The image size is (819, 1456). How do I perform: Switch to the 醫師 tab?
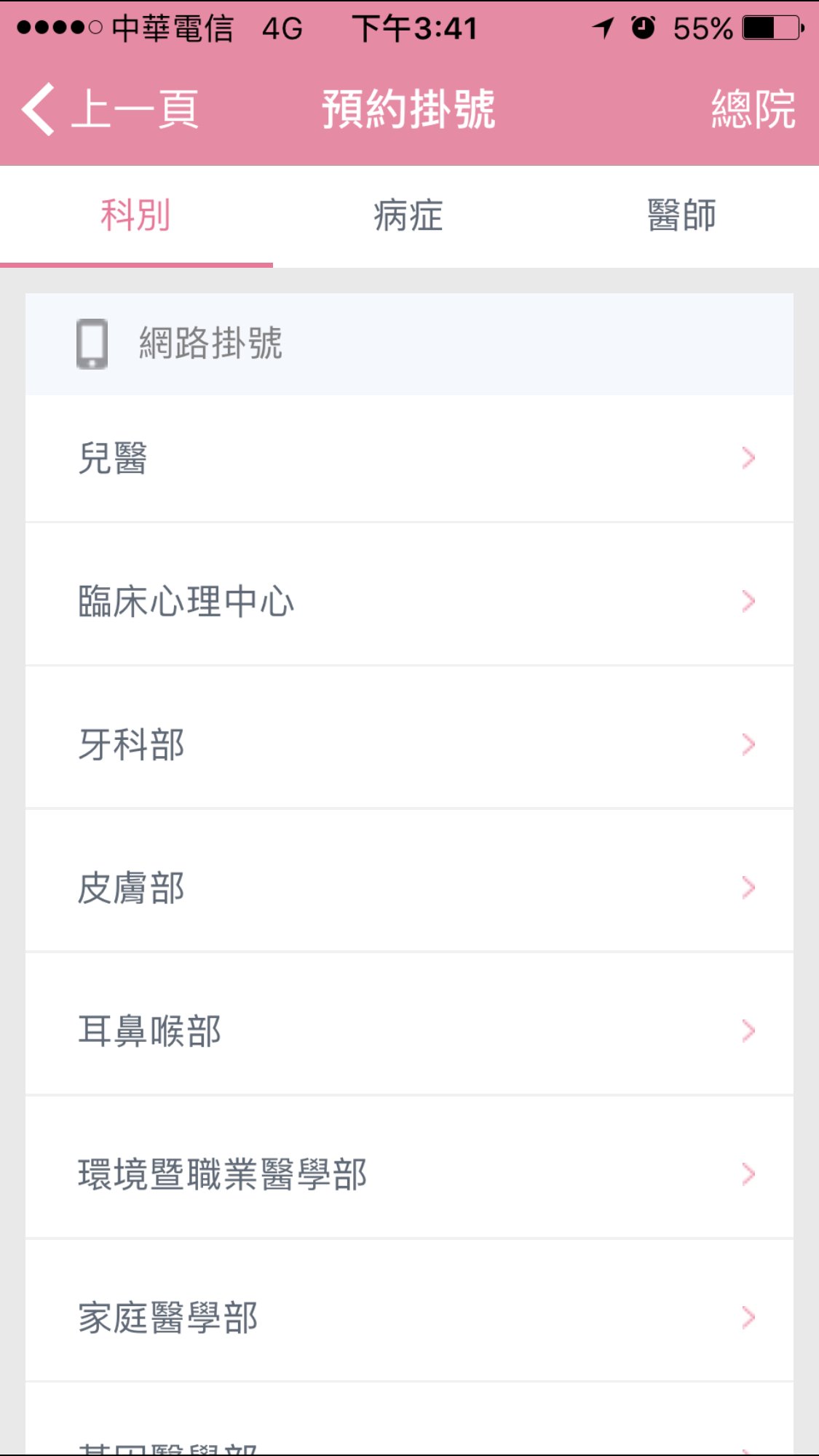[681, 216]
